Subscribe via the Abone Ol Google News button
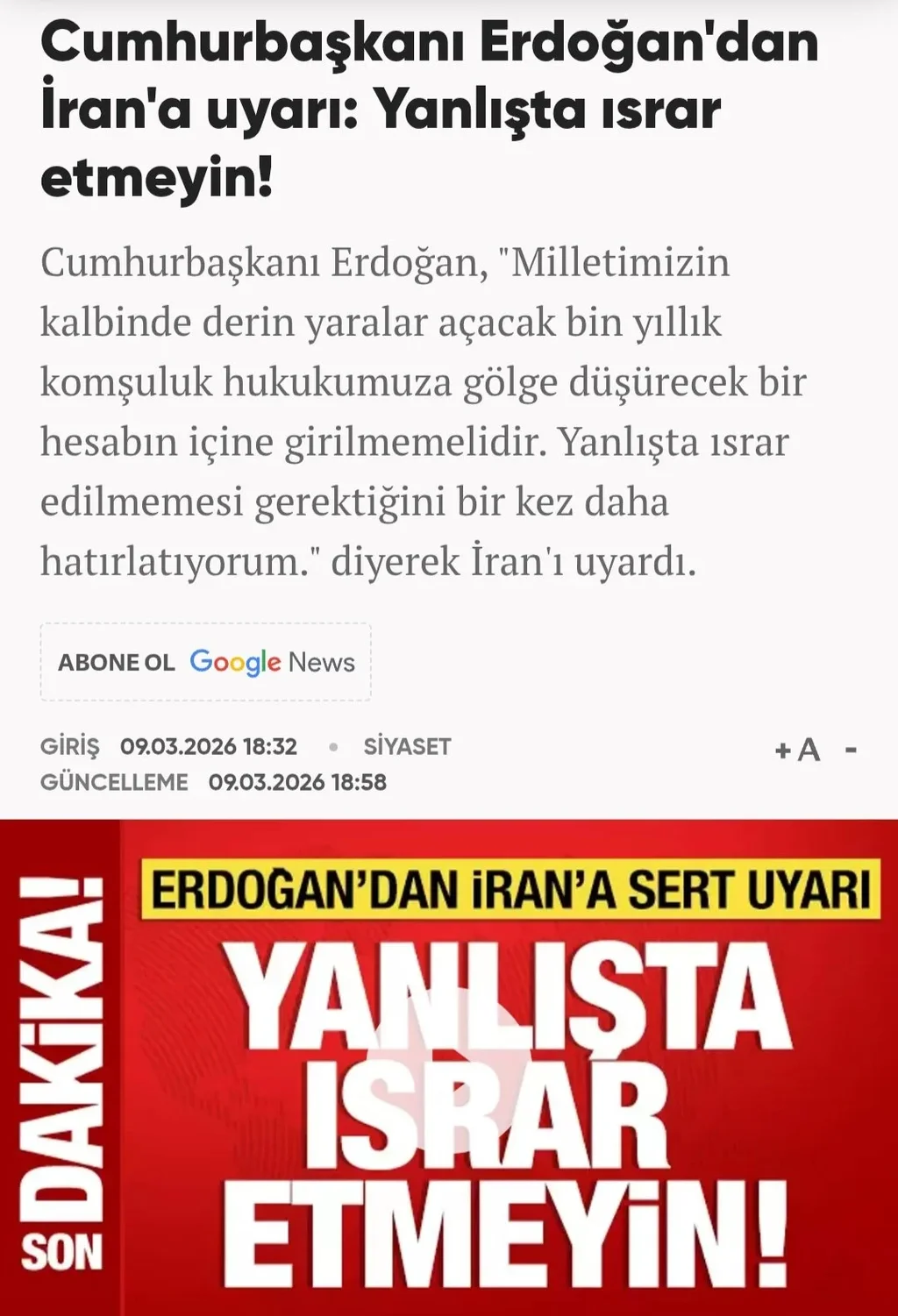 coord(206,662)
